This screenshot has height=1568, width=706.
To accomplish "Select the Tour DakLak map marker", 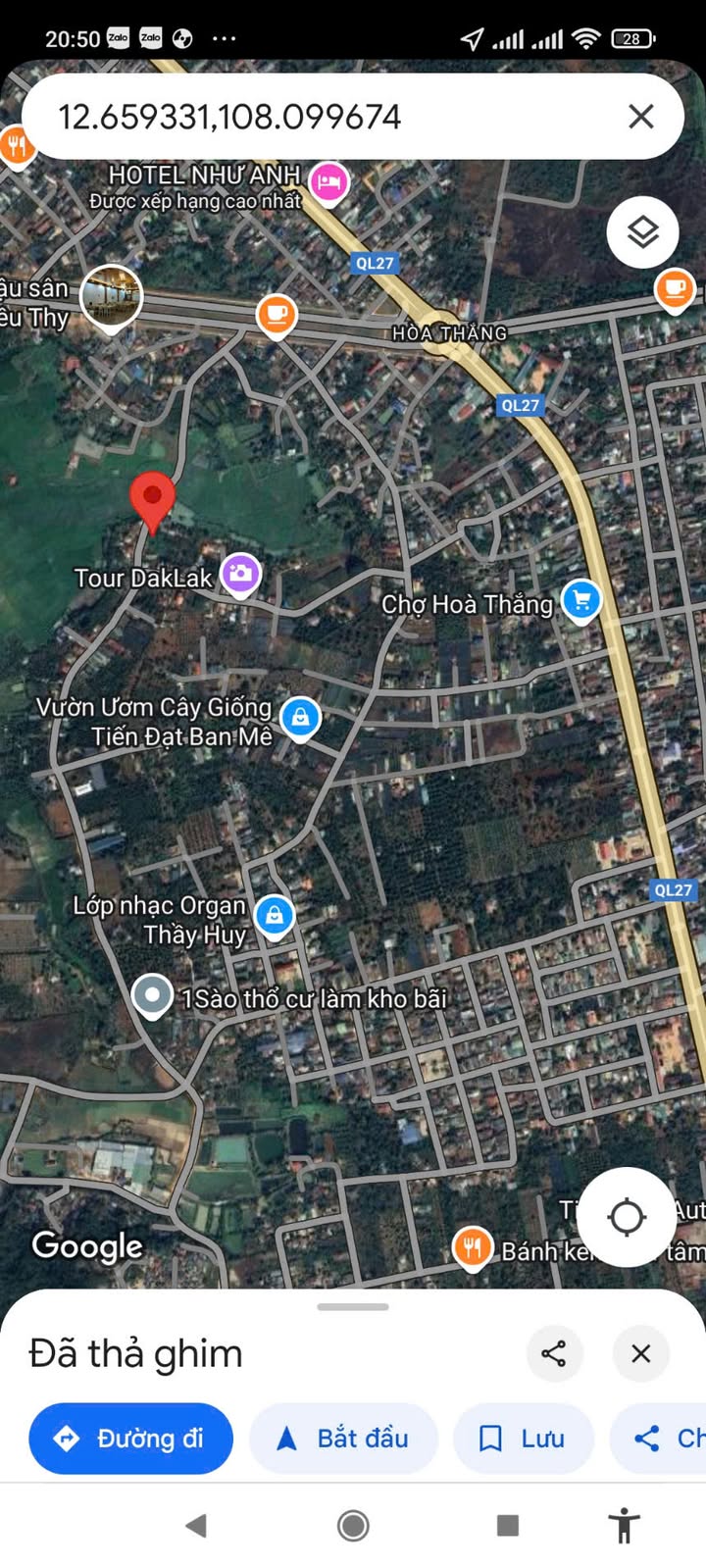I will point(240,575).
